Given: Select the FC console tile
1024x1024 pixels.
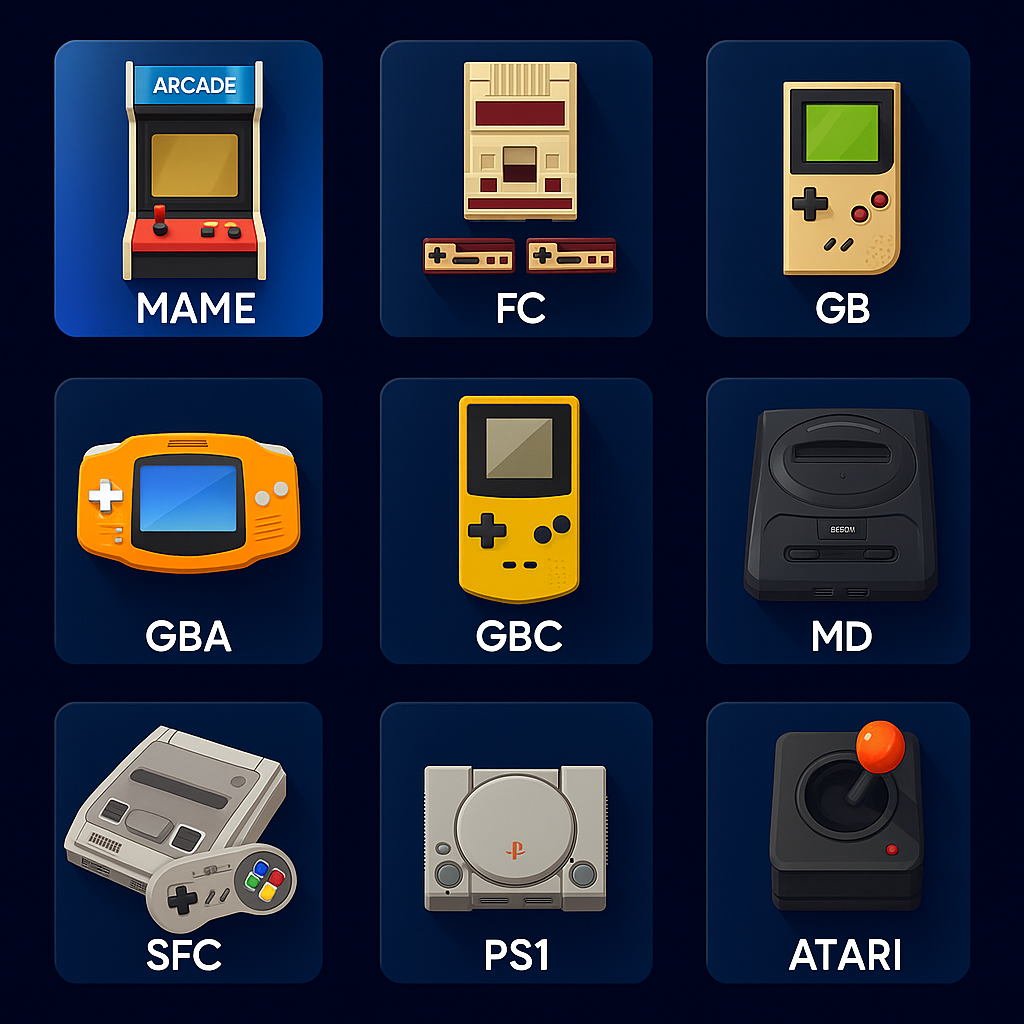Looking at the screenshot, I should click(516, 189).
